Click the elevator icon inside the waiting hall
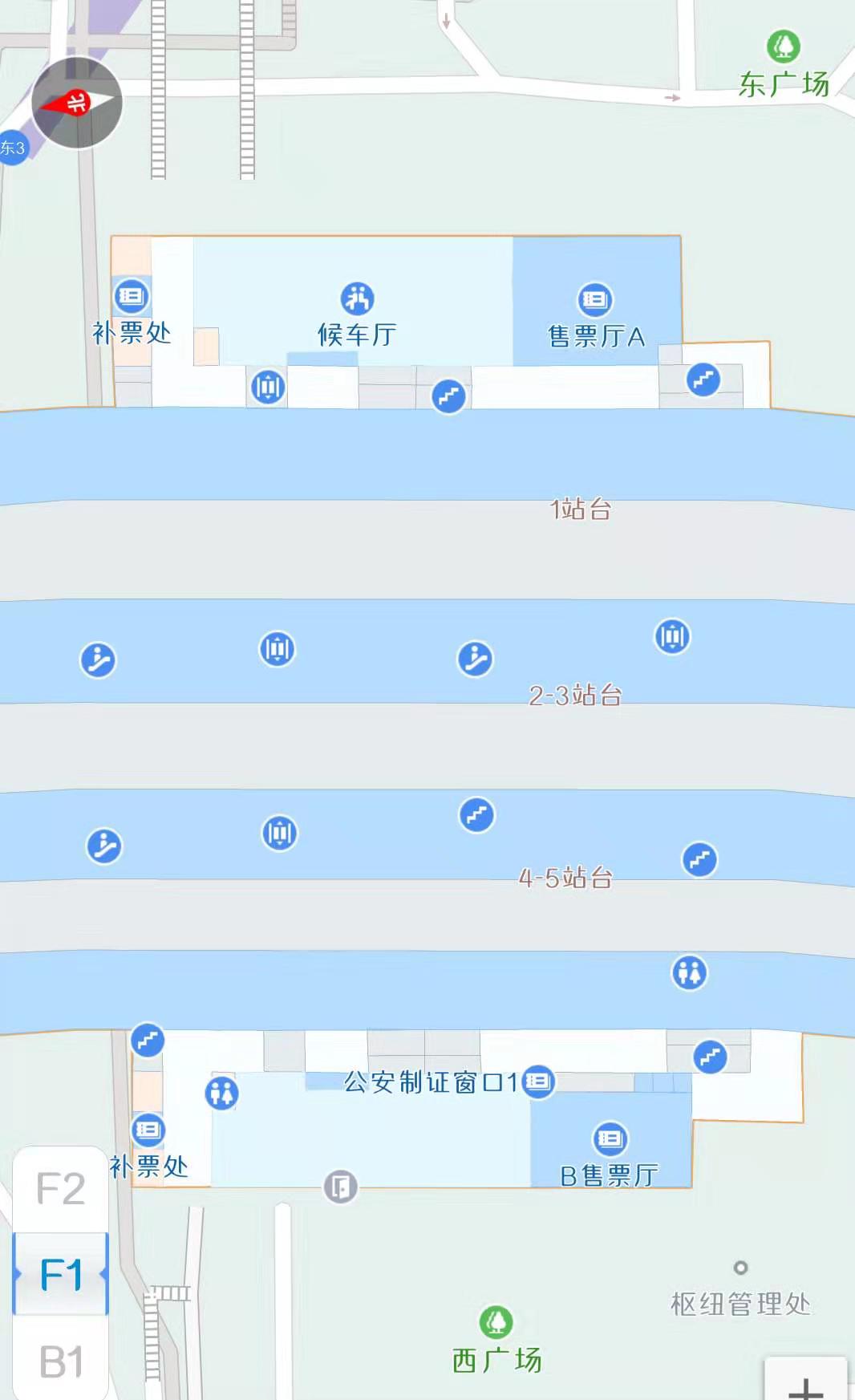 click(x=268, y=386)
